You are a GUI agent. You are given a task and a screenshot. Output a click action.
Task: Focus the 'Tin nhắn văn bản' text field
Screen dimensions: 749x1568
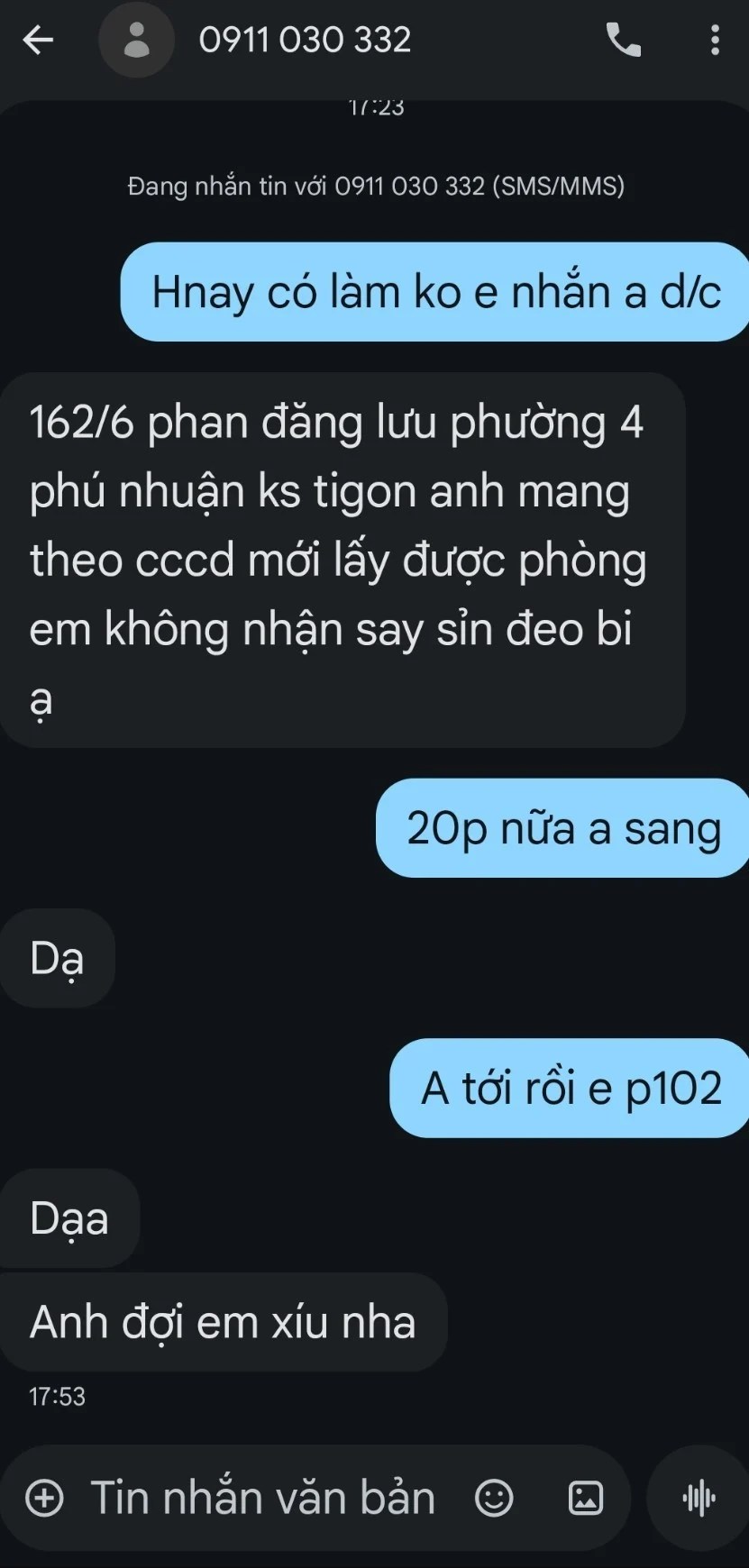(x=263, y=1498)
